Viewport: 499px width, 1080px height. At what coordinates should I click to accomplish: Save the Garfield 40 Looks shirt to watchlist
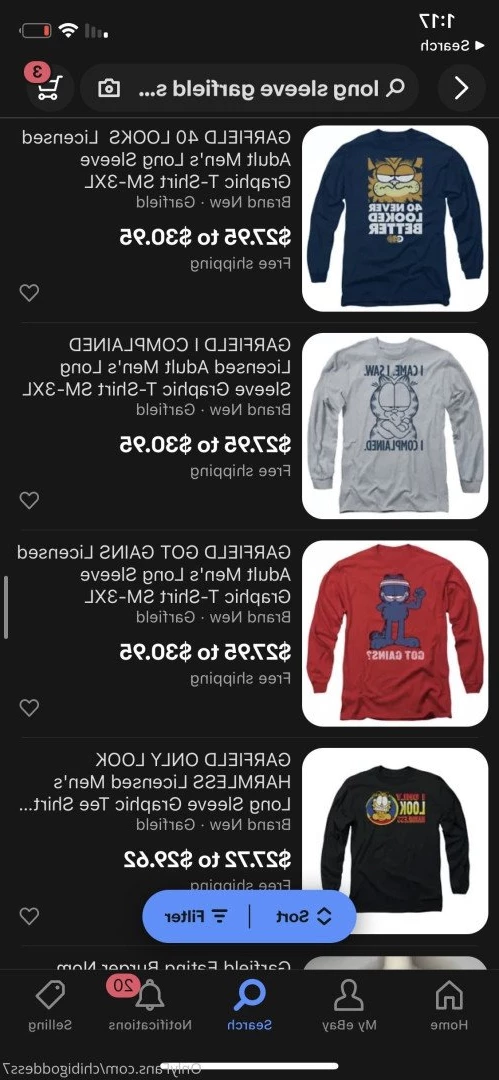[x=29, y=293]
